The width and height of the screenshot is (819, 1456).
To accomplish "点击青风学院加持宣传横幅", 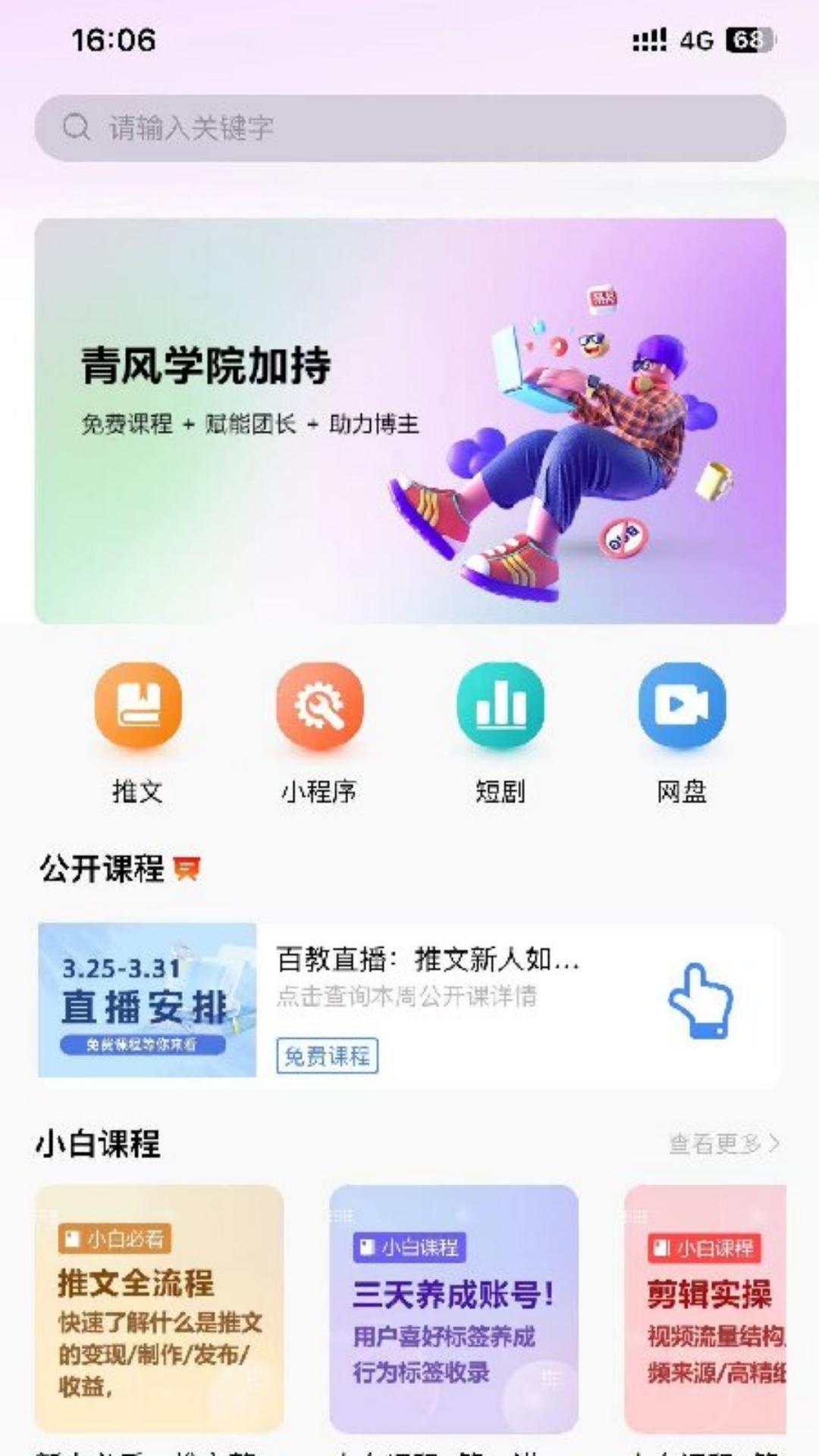I will click(409, 421).
